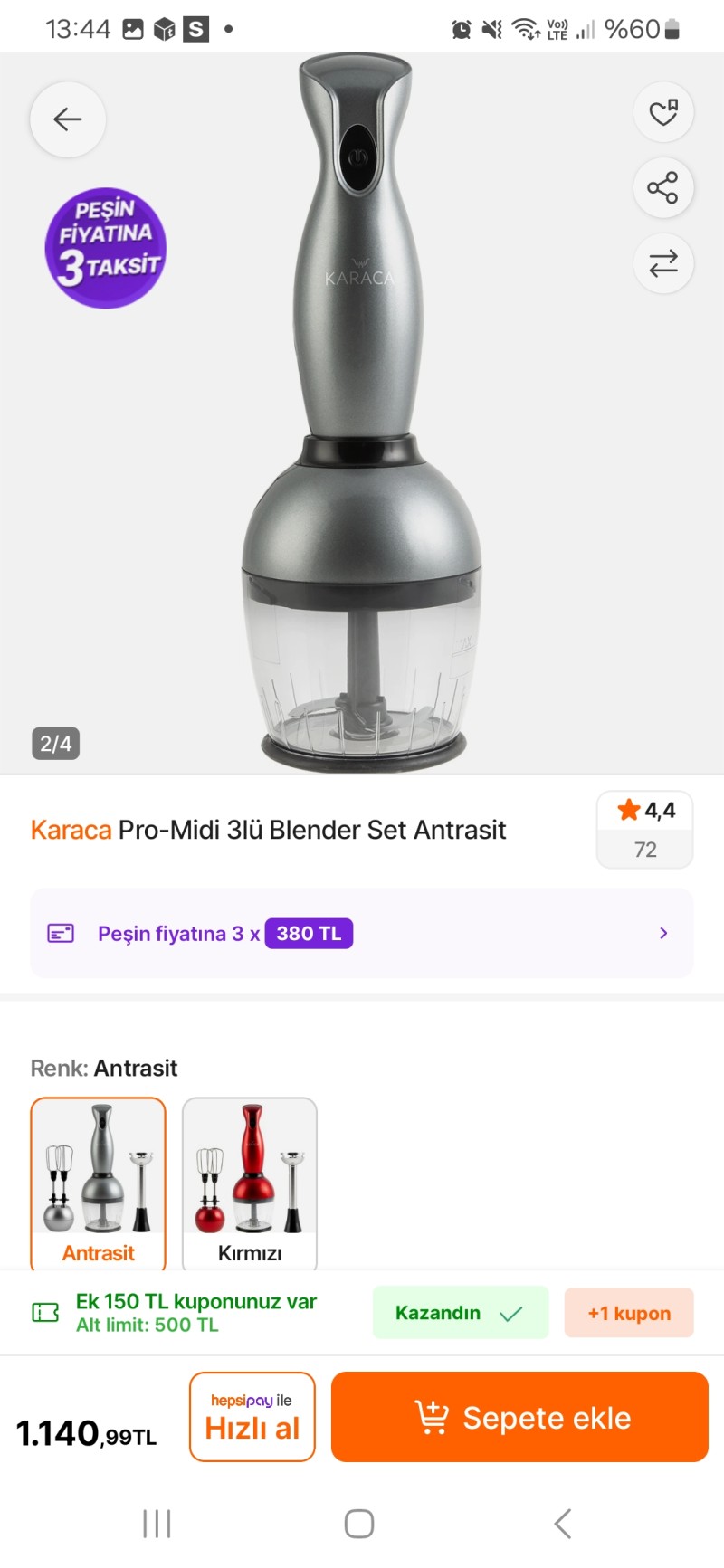Image resolution: width=724 pixels, height=1568 pixels.
Task: Add product to favorites list
Action: click(663, 112)
